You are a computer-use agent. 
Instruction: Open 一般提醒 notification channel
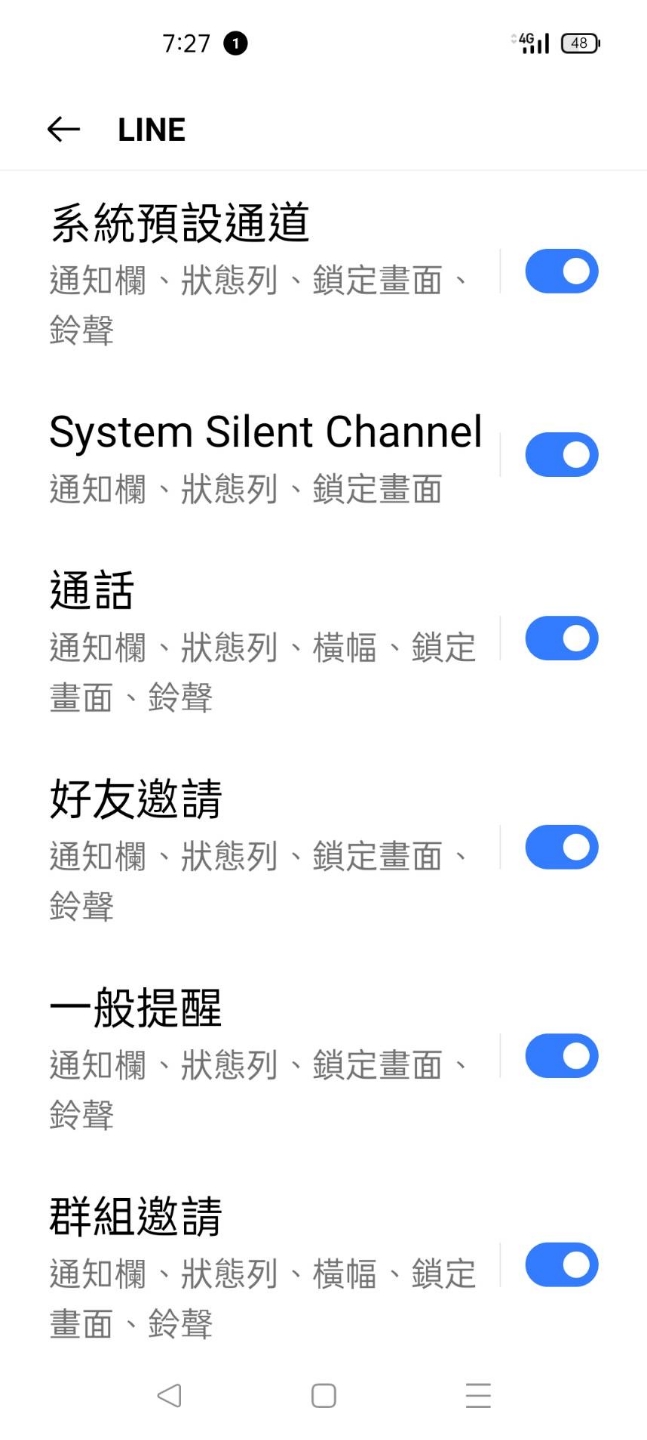point(264,1058)
